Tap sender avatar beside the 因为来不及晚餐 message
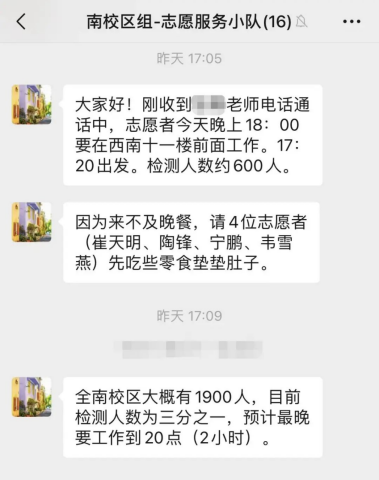This screenshot has width=379, height=480. click(x=32, y=222)
